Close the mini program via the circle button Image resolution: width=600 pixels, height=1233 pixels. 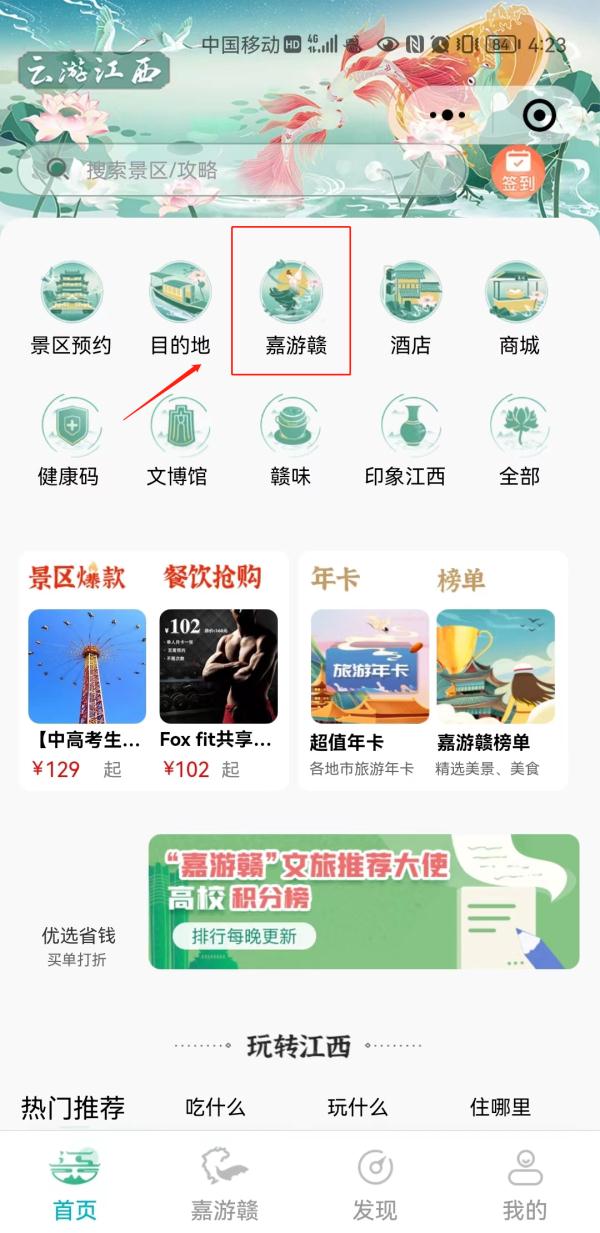point(539,116)
